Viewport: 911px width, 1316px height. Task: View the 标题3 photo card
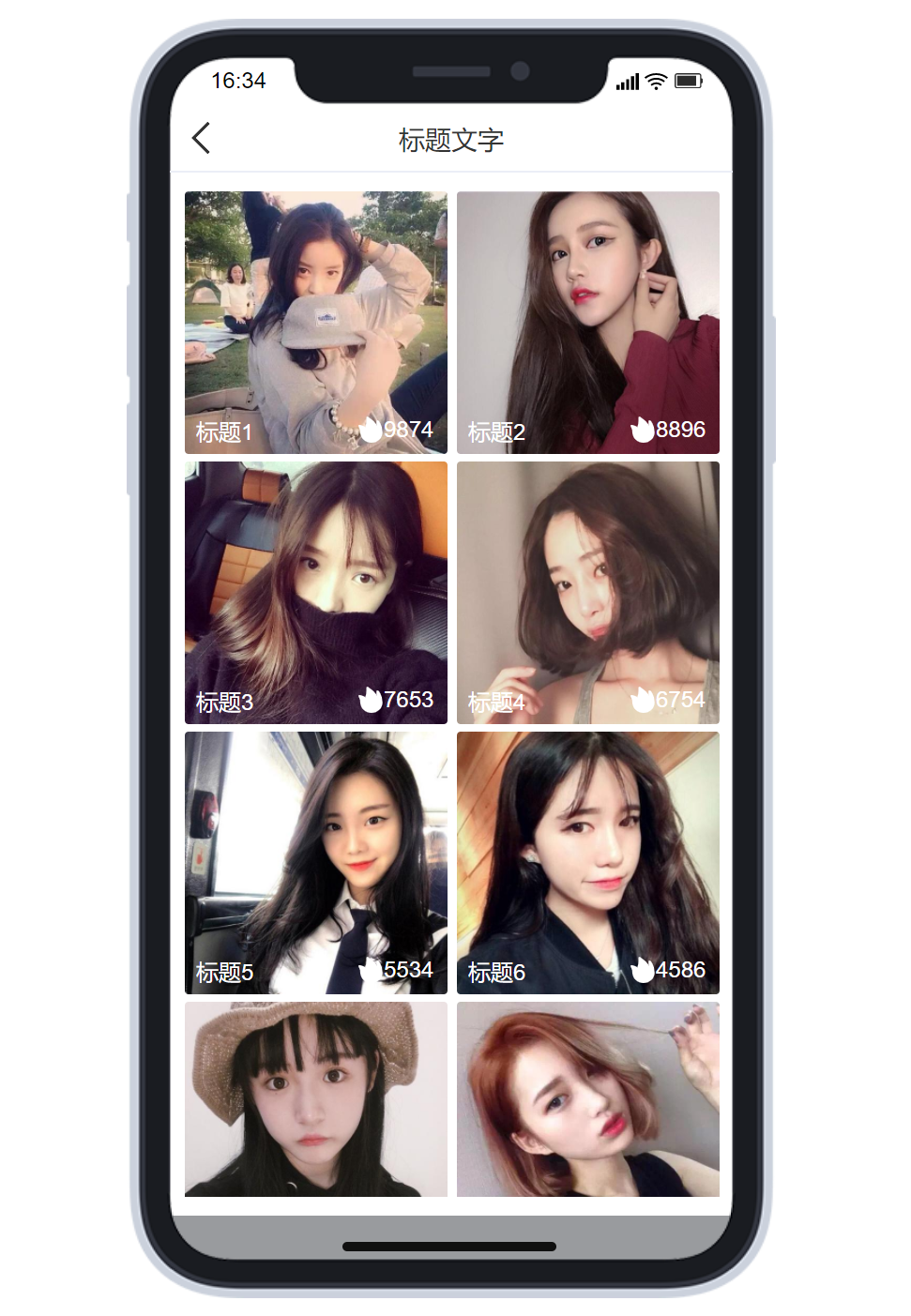point(315,592)
